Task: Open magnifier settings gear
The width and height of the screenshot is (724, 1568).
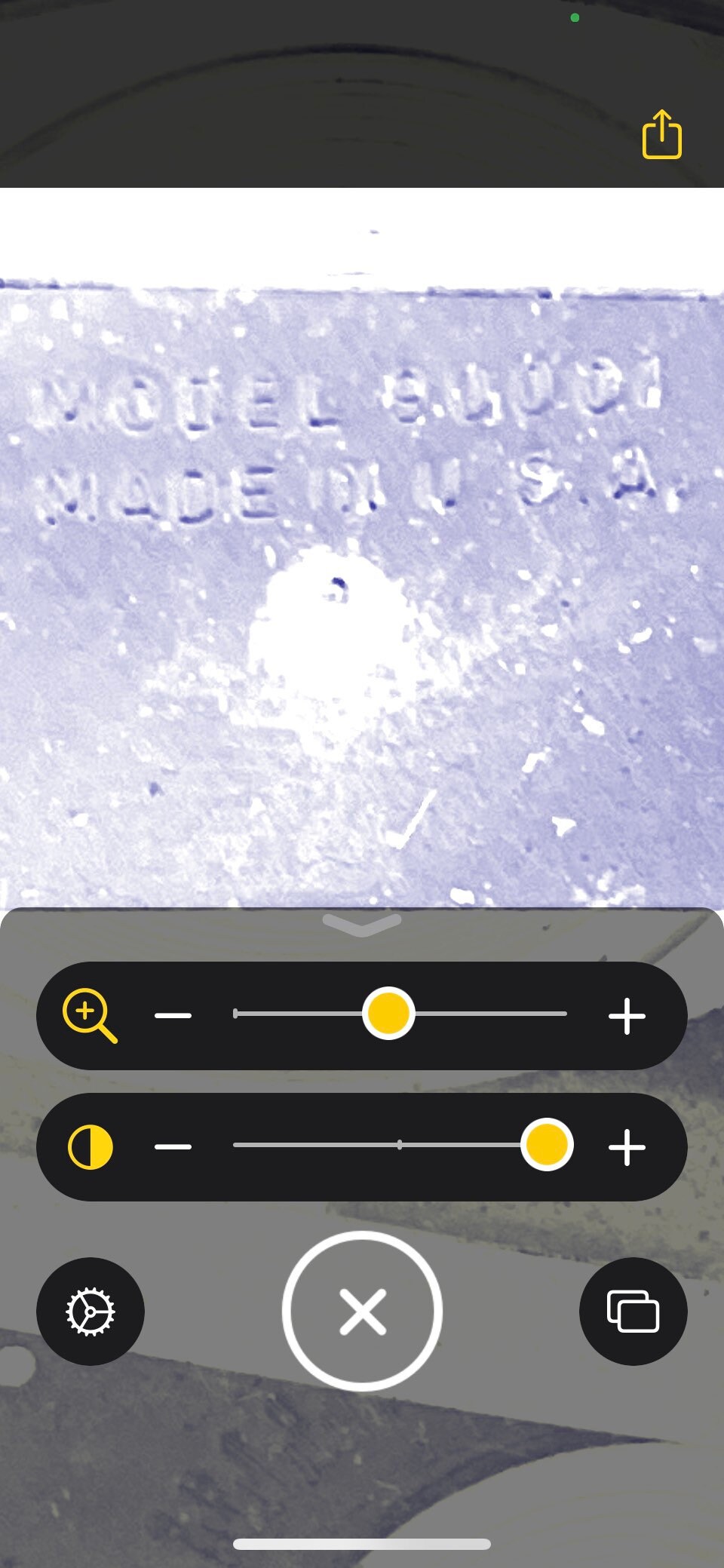Action: point(90,1311)
